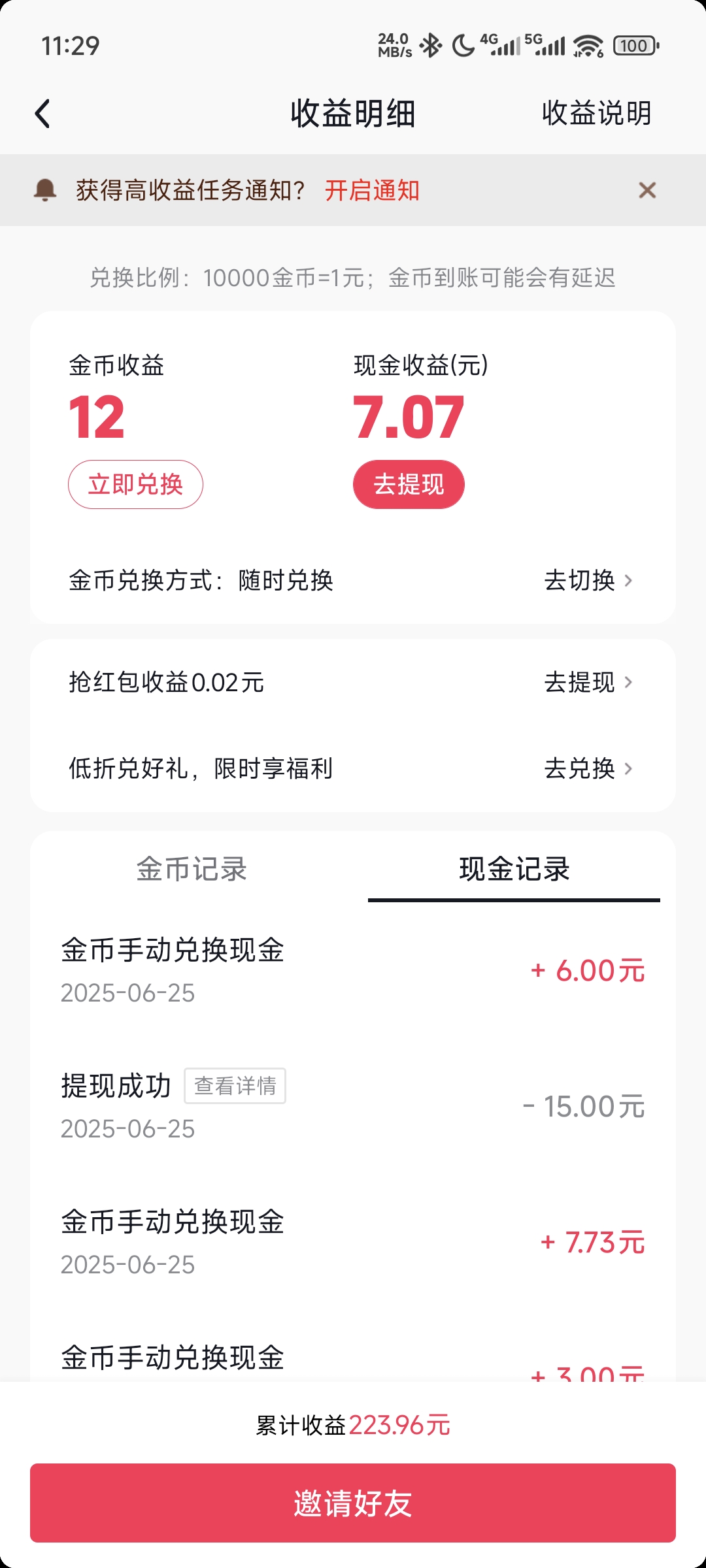The height and width of the screenshot is (1568, 706).
Task: Go back using the top-left arrow
Action: 43,114
